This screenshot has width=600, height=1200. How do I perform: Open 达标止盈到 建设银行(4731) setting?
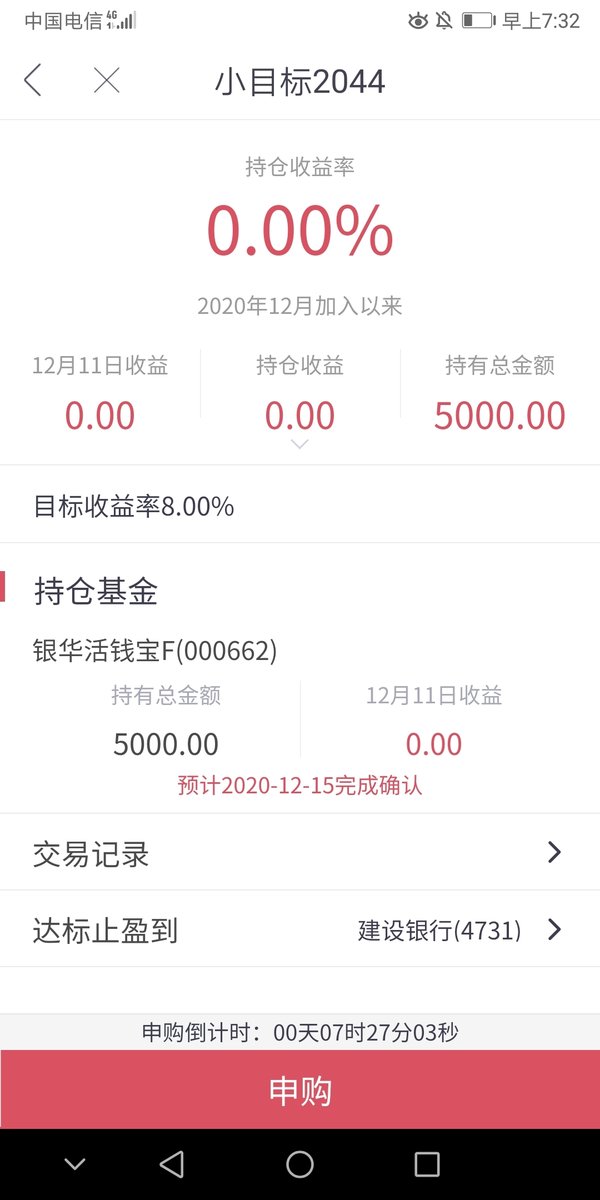point(300,930)
